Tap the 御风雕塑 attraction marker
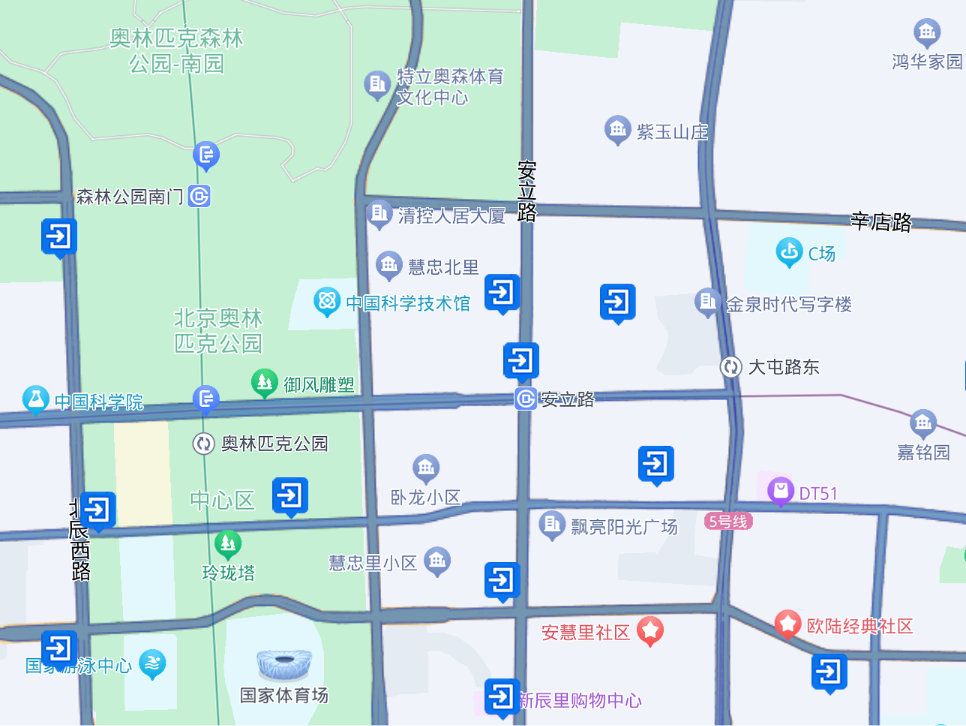The width and height of the screenshot is (966, 726). pos(264,383)
